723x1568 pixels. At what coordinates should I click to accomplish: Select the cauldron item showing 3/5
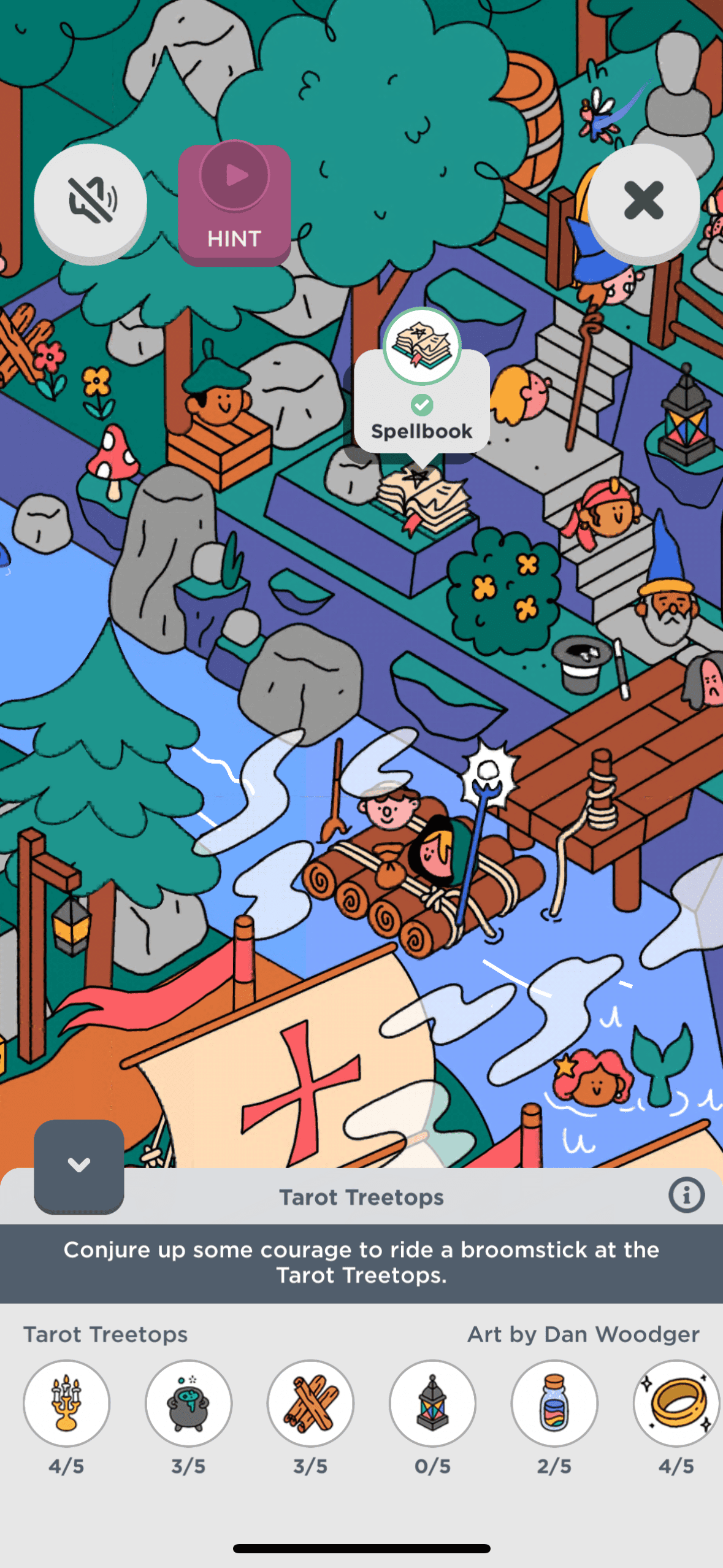pyautogui.click(x=188, y=1403)
